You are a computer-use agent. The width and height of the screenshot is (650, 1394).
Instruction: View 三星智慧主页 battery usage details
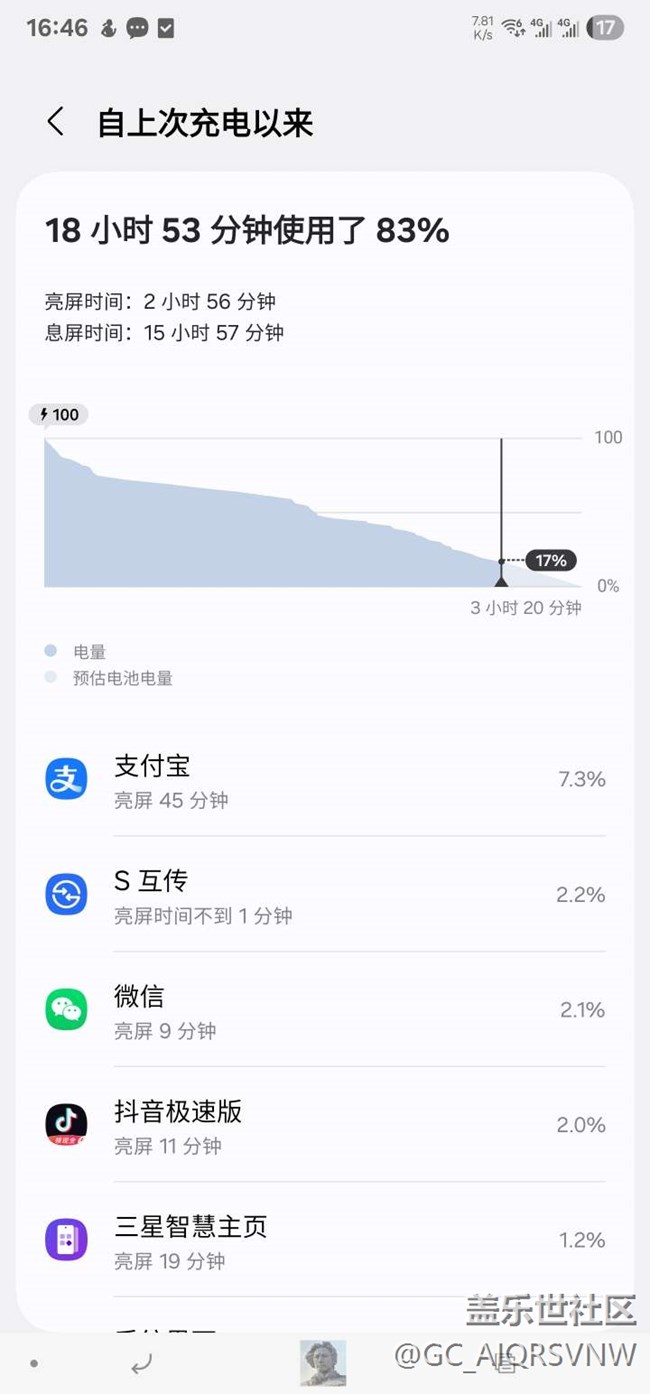click(325, 1240)
